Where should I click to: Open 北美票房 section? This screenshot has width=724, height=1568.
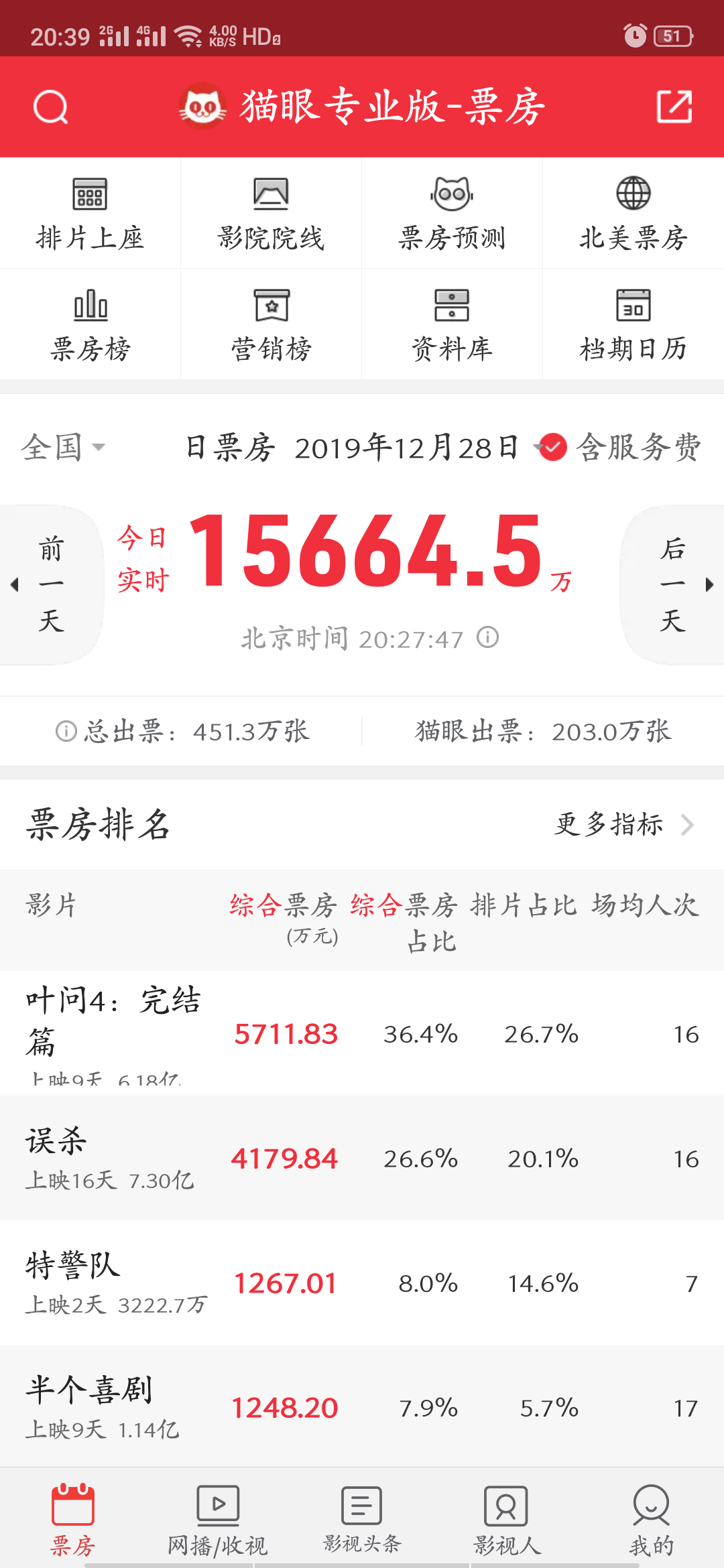(633, 214)
